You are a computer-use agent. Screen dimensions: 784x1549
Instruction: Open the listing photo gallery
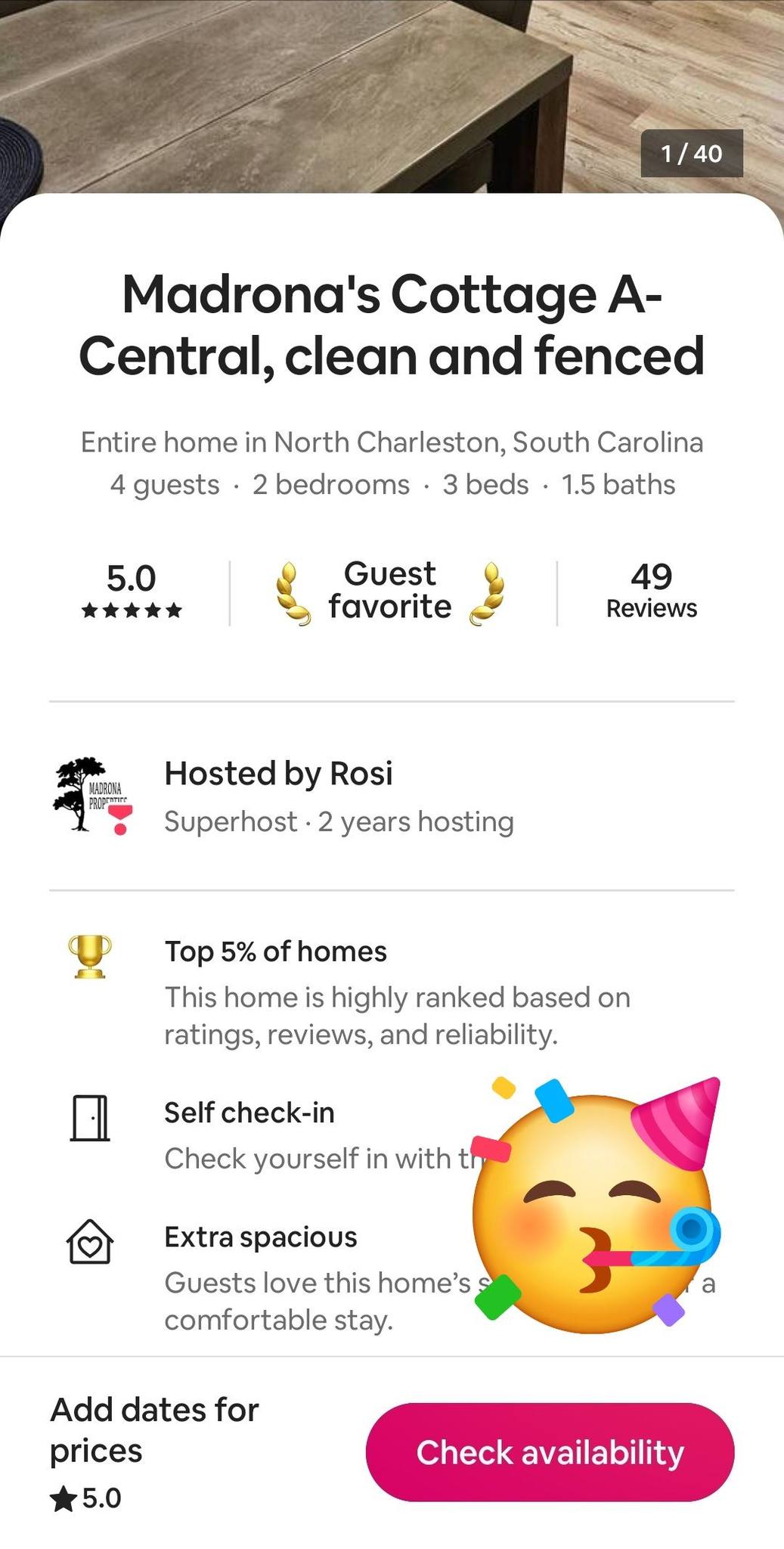pyautogui.click(x=392, y=91)
